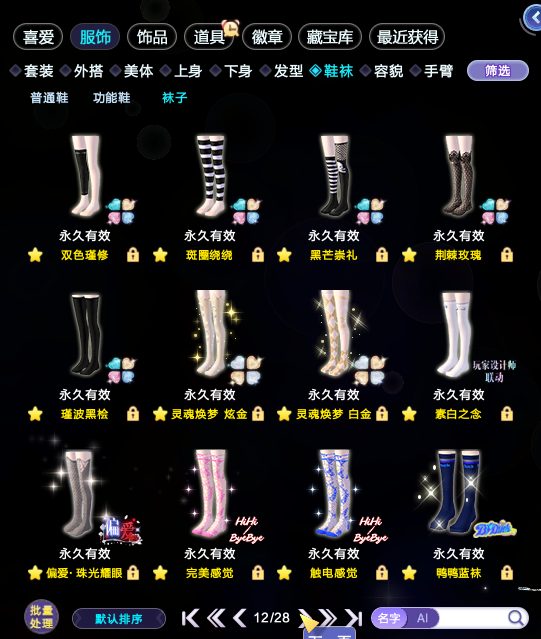The height and width of the screenshot is (639, 541).
Task: Jump to the last page
Action: (354, 618)
